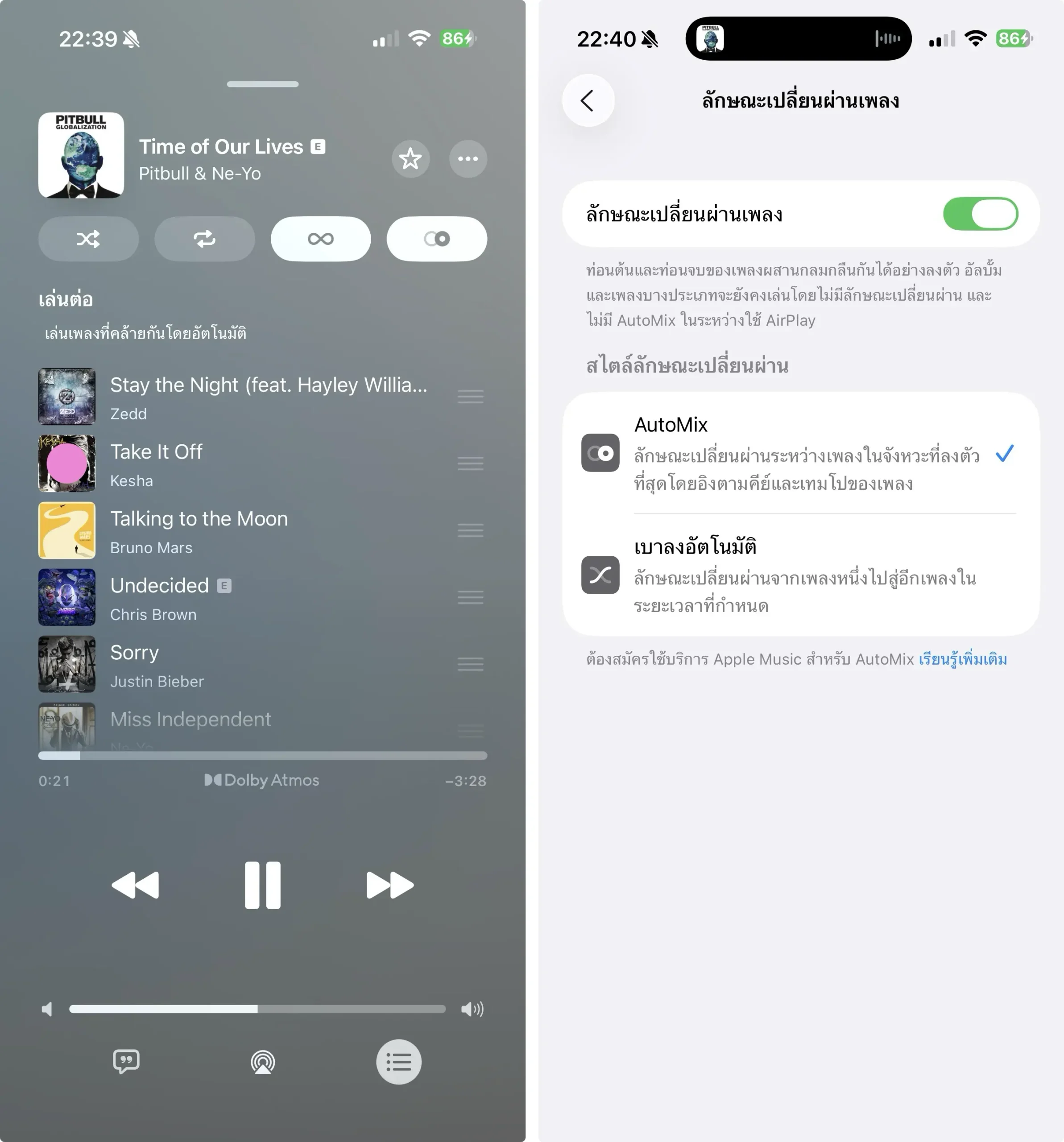Enable shuffle for the queue
Screen dimensions: 1064x1142
click(x=88, y=238)
